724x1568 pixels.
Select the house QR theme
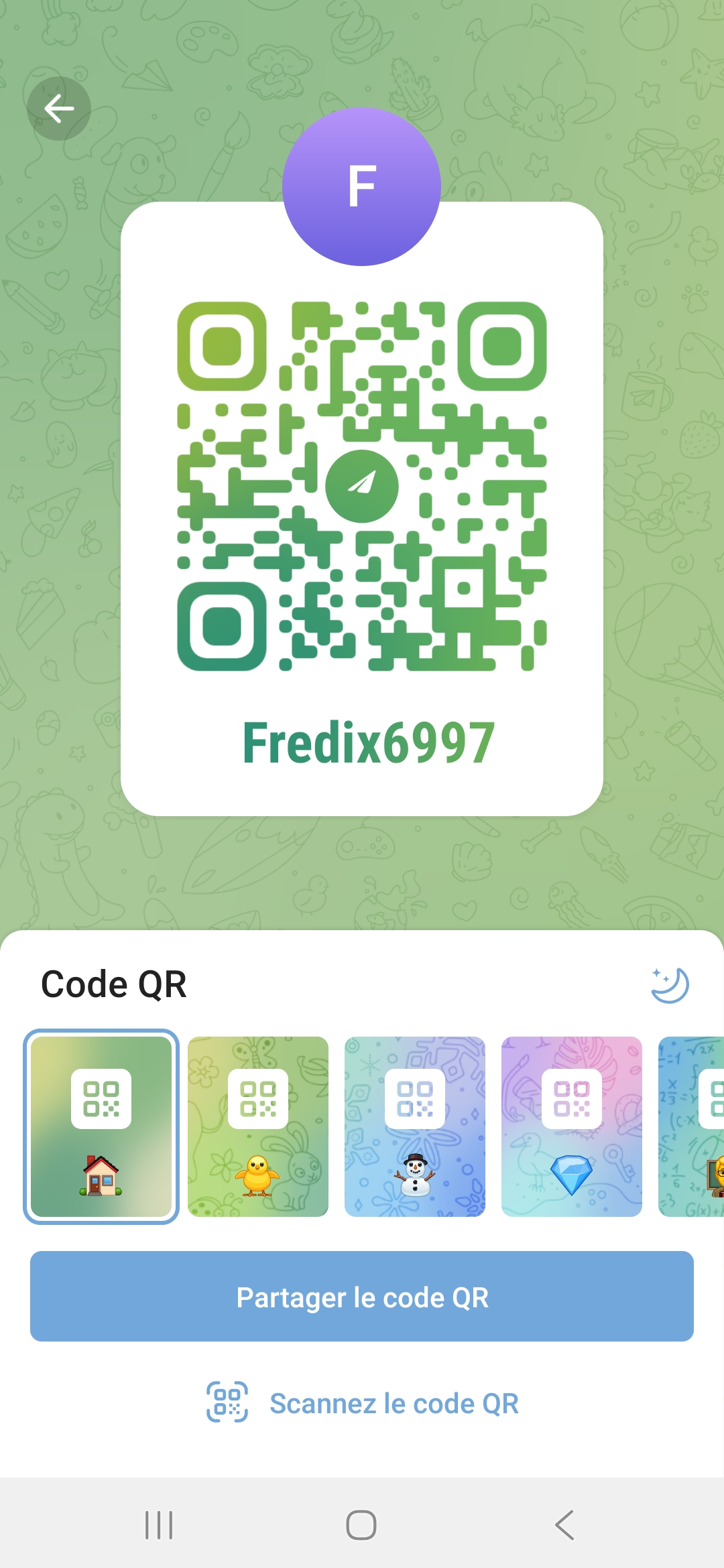pos(101,1126)
